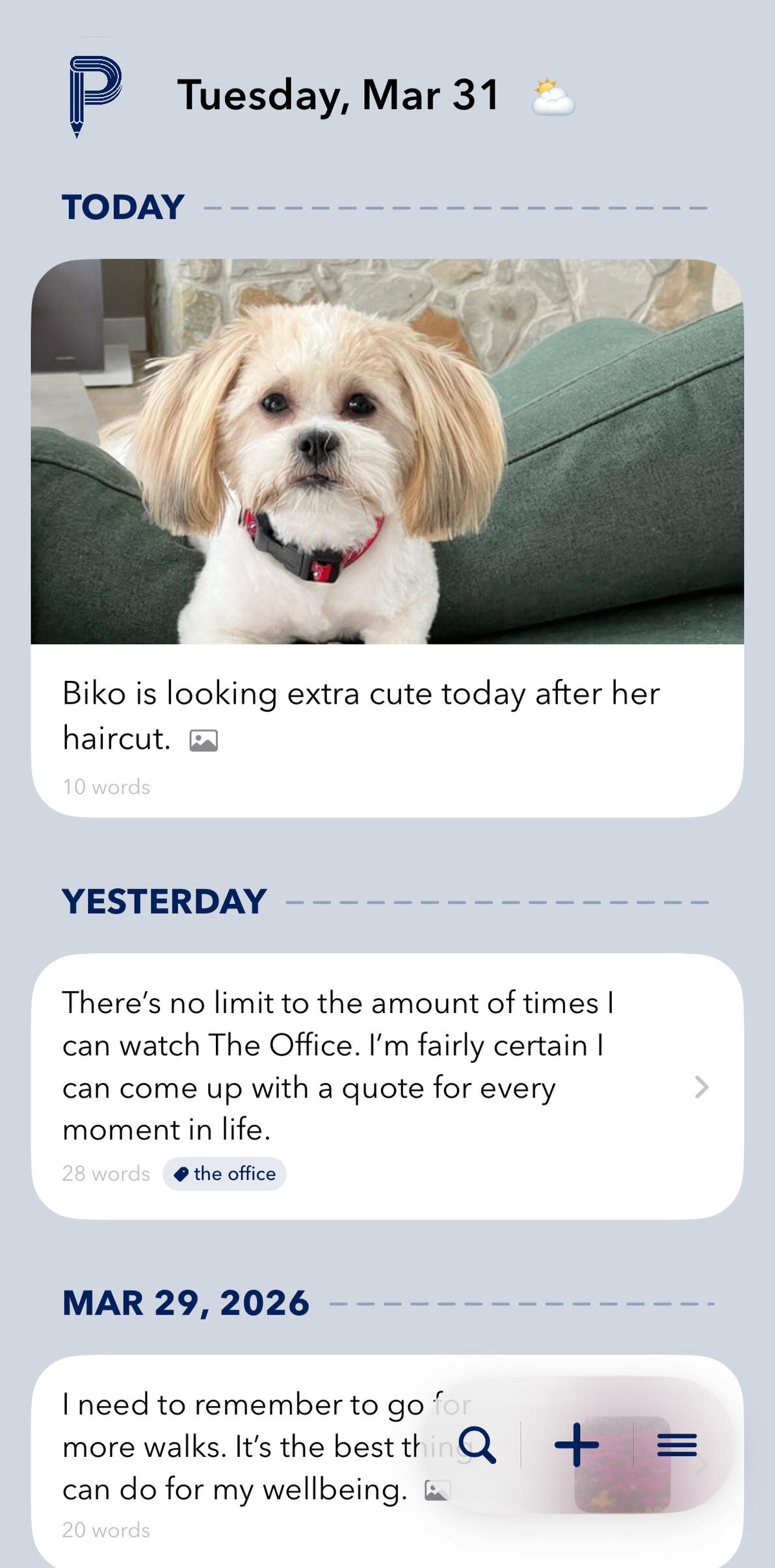Select the "the office" tag chip
The image size is (775, 1568).
point(225,1174)
